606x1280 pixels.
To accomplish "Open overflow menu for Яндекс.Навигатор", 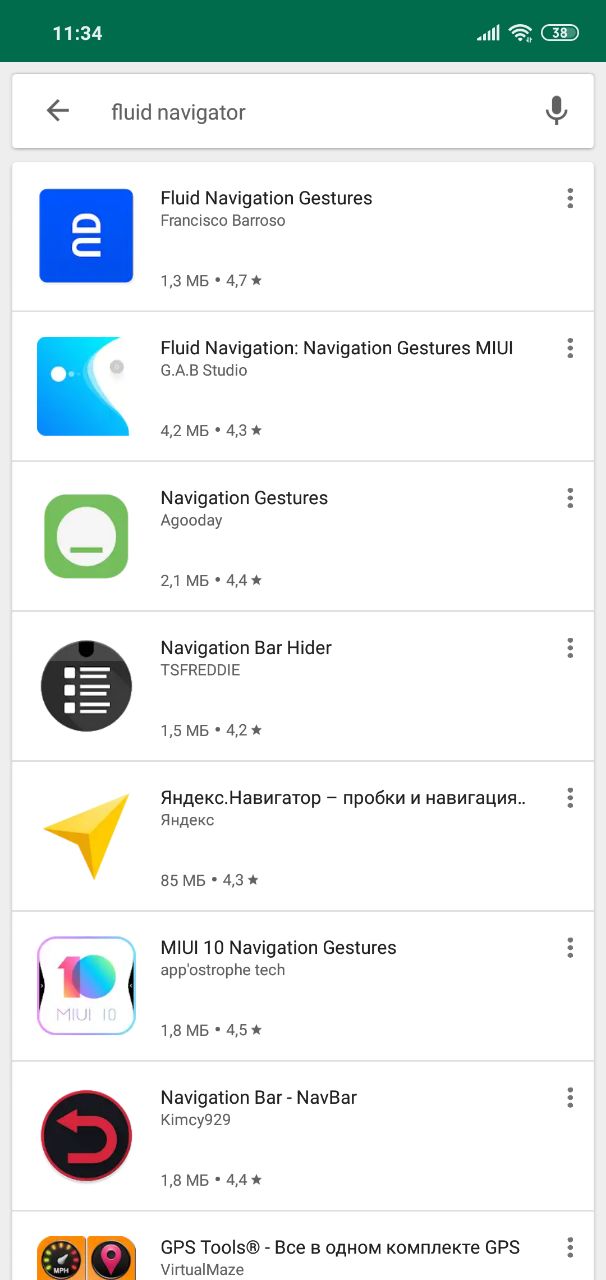I will click(570, 798).
